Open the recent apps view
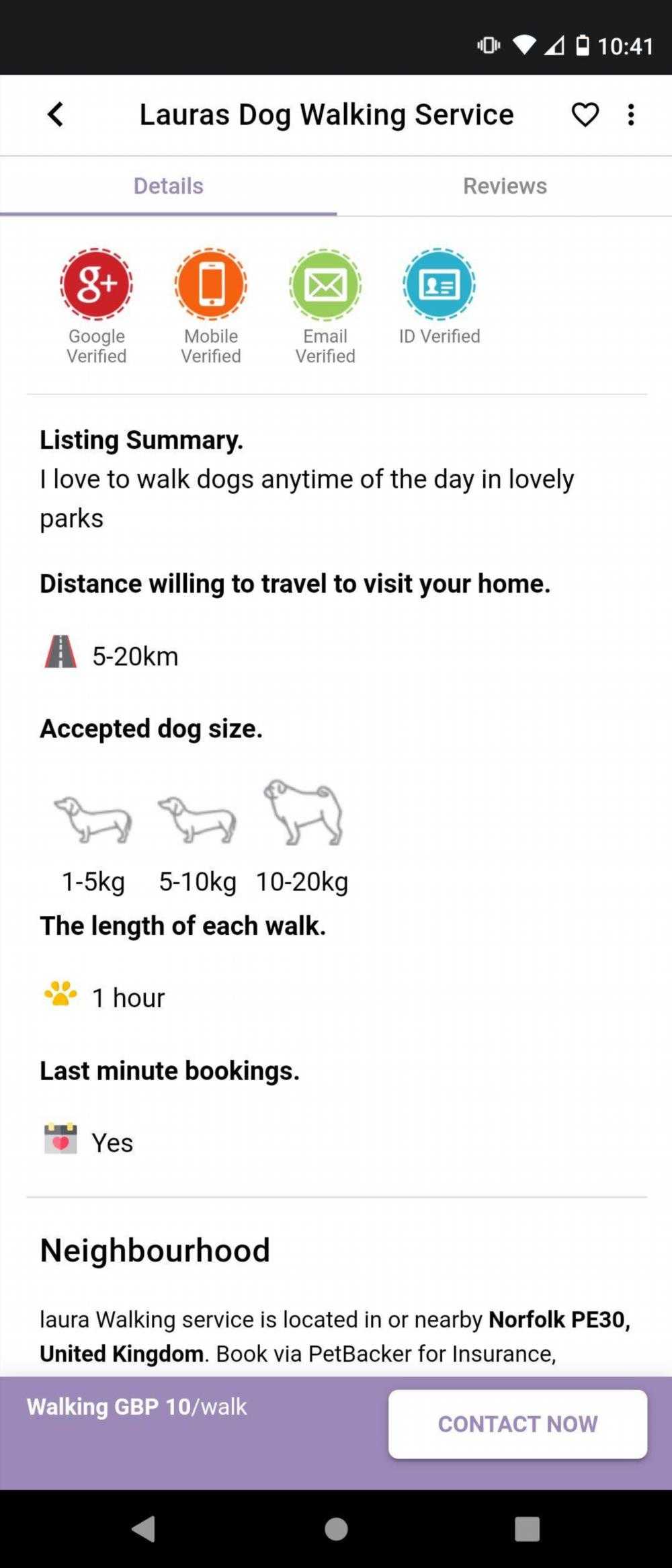 click(x=527, y=1529)
